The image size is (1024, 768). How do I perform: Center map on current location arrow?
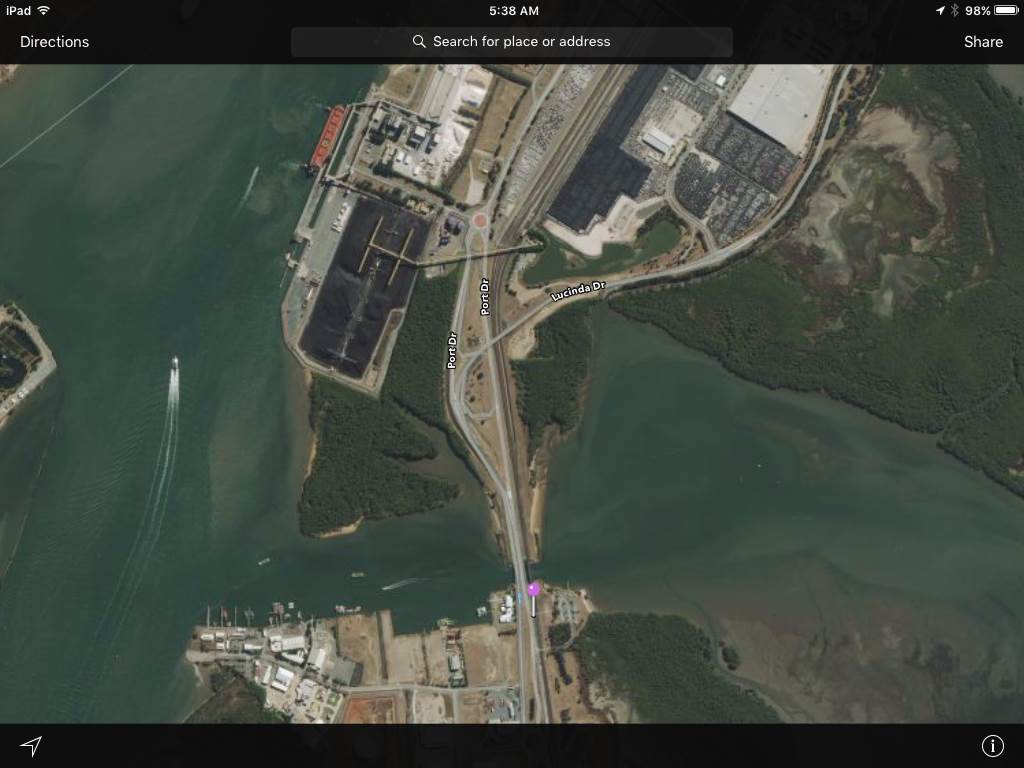point(32,745)
